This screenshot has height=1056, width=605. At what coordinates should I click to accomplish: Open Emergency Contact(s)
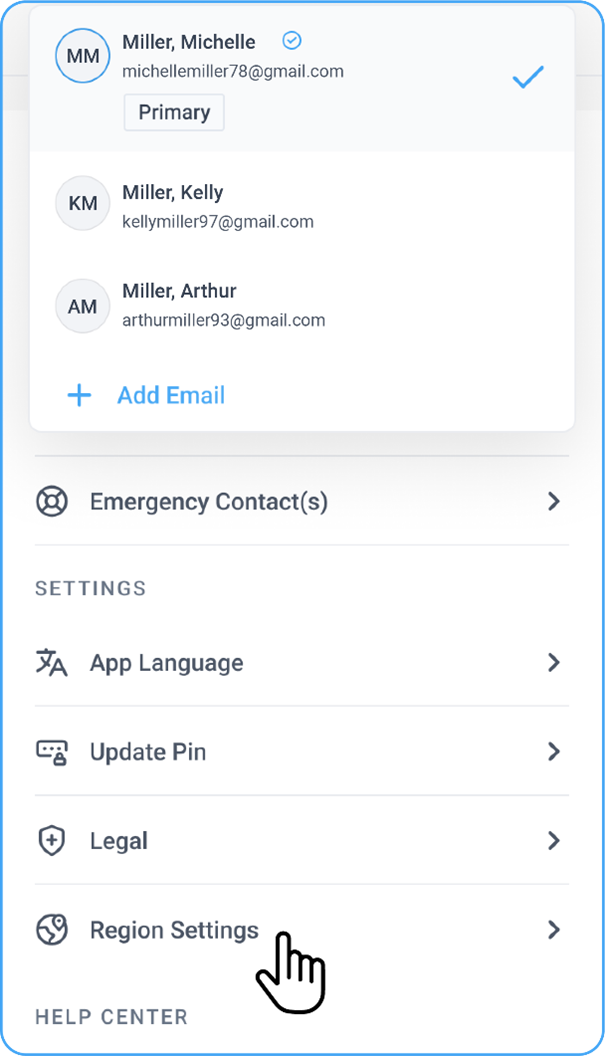[x=300, y=501]
